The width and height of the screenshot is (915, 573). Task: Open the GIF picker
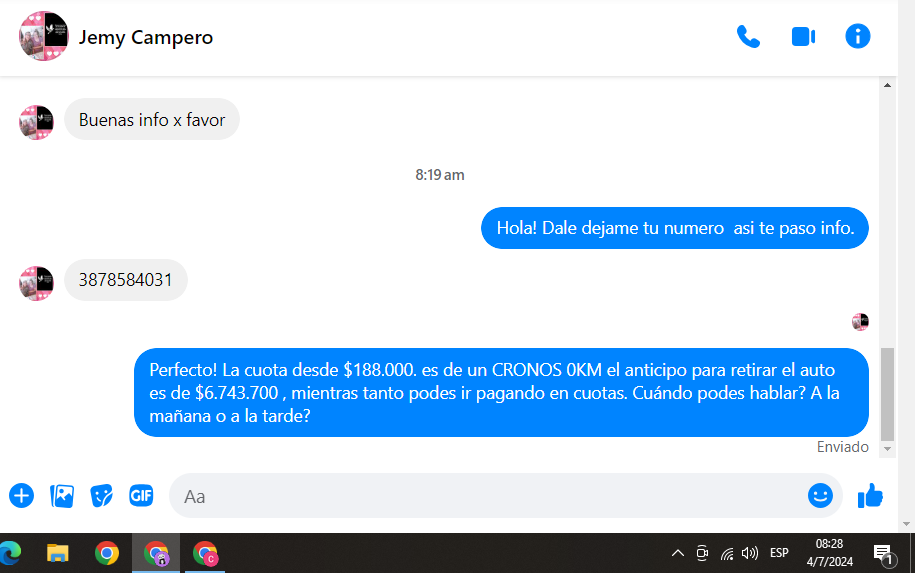click(141, 495)
